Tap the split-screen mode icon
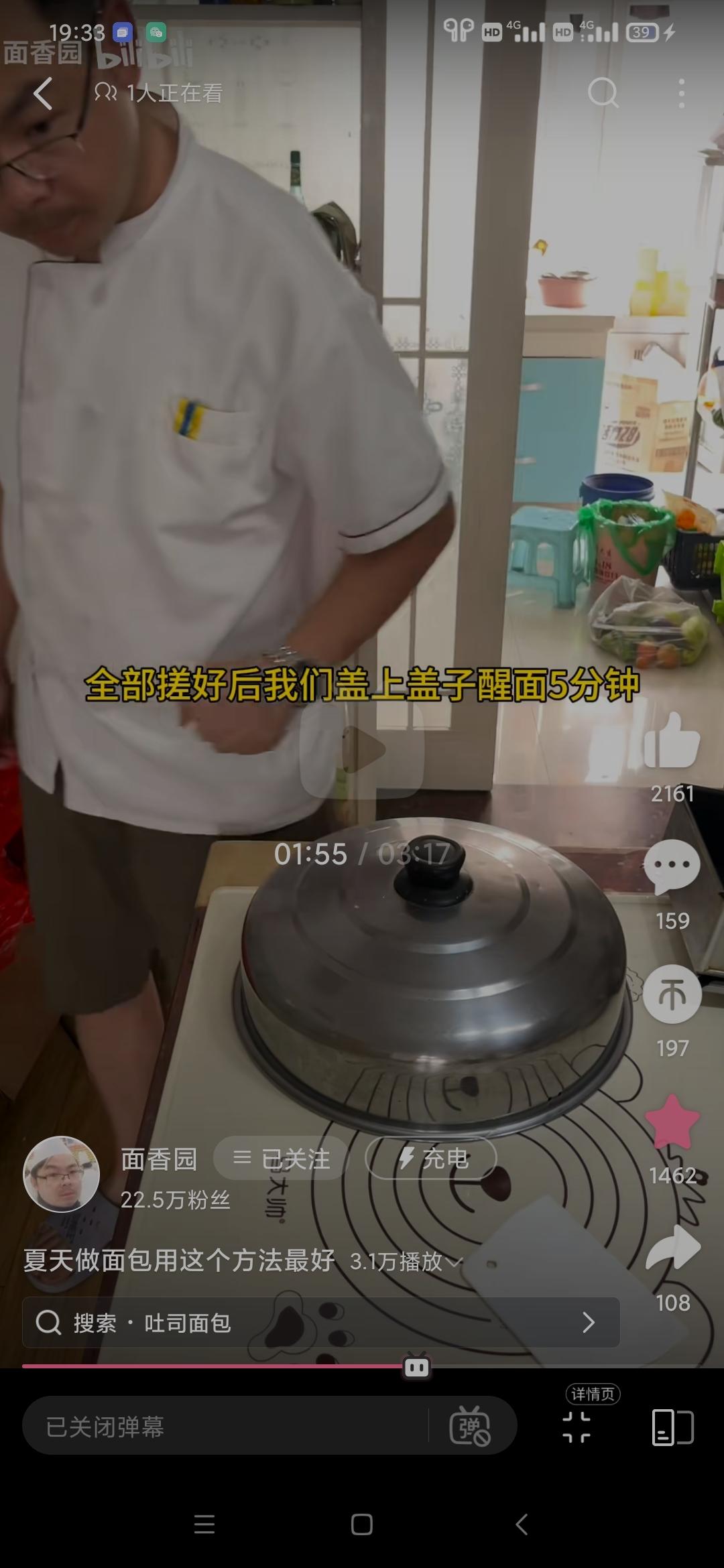The width and height of the screenshot is (724, 1568). tap(672, 1427)
